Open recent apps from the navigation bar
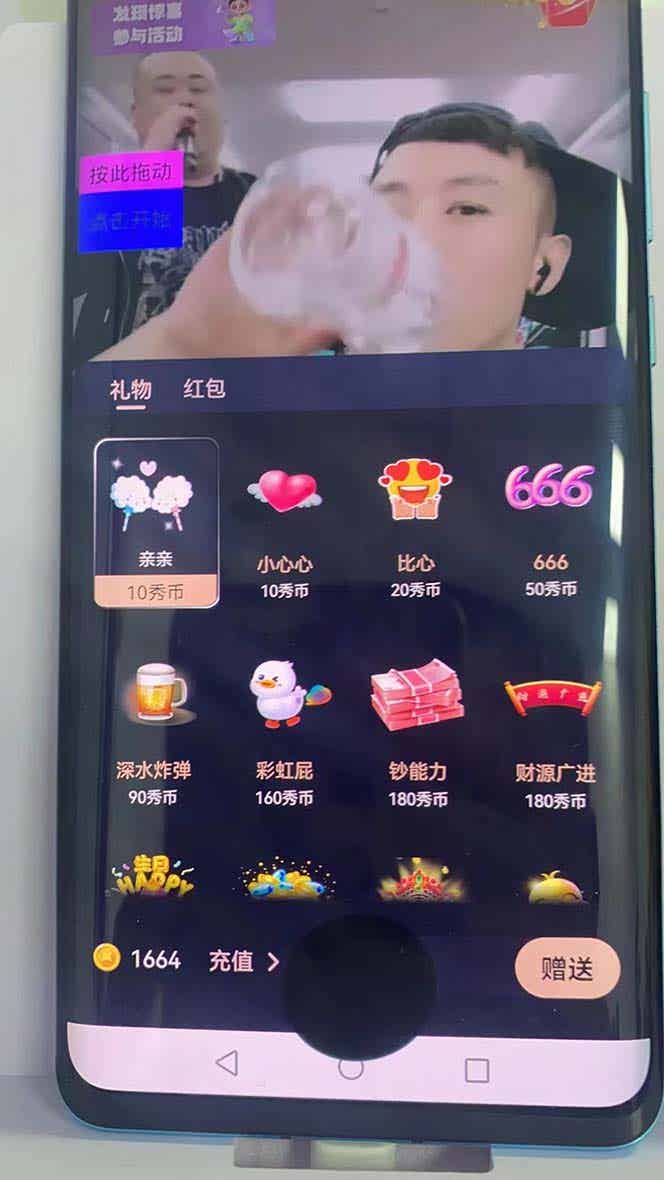This screenshot has height=1180, width=664. [477, 1070]
